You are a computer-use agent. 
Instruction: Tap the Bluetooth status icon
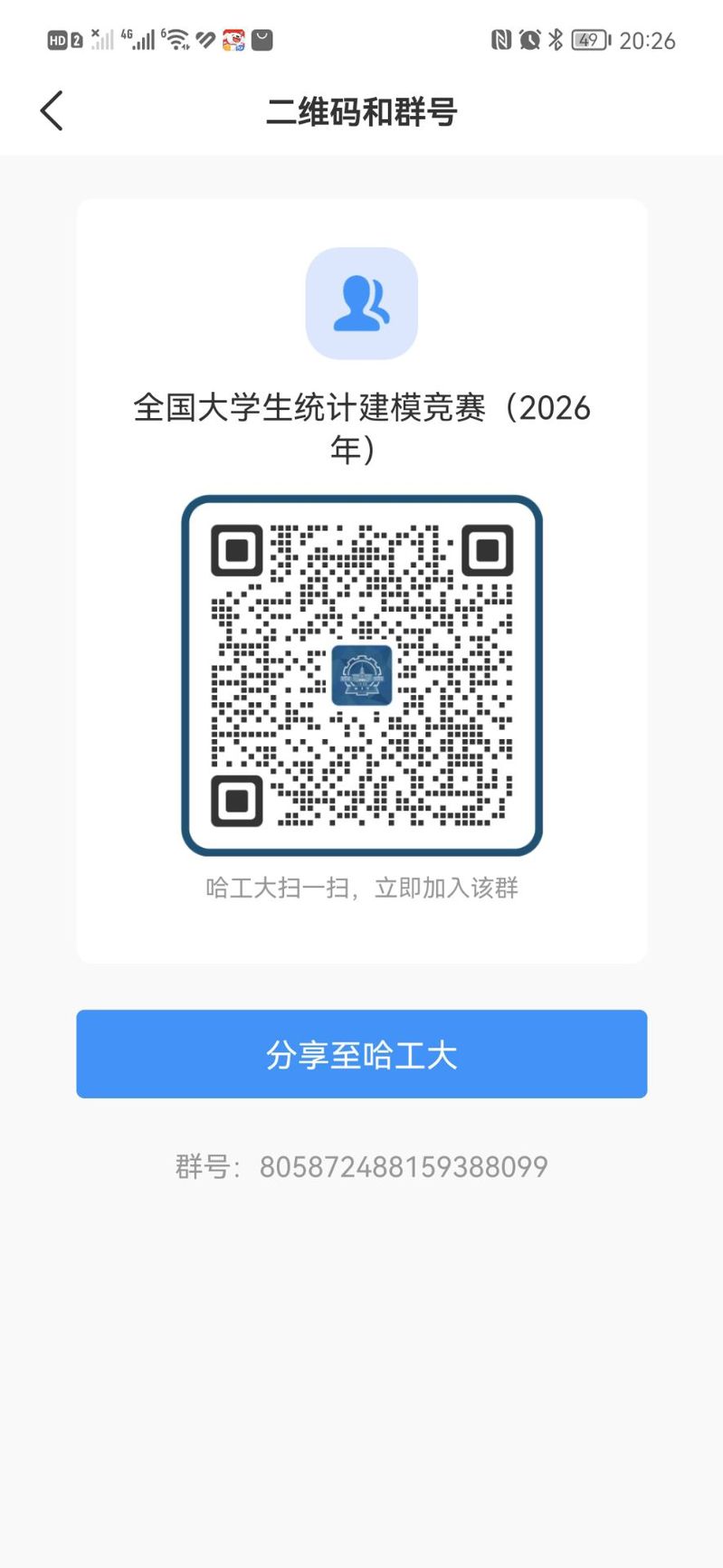(557, 40)
